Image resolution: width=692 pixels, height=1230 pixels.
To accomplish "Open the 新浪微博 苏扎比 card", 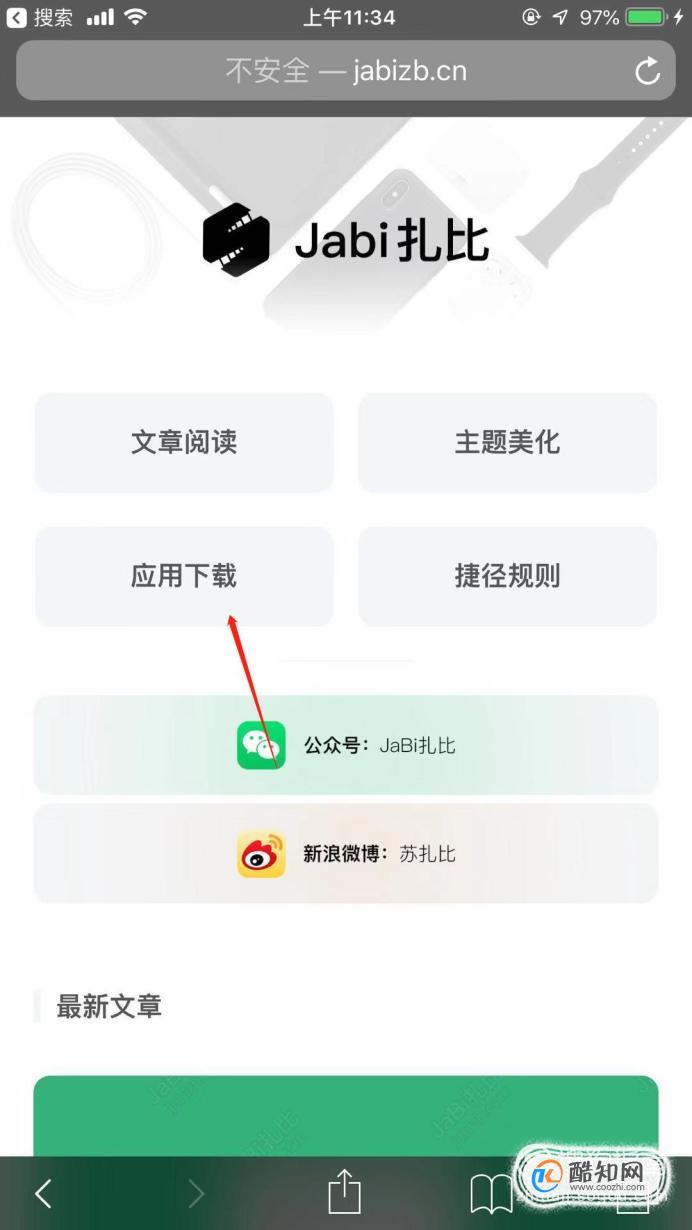I will pos(346,854).
